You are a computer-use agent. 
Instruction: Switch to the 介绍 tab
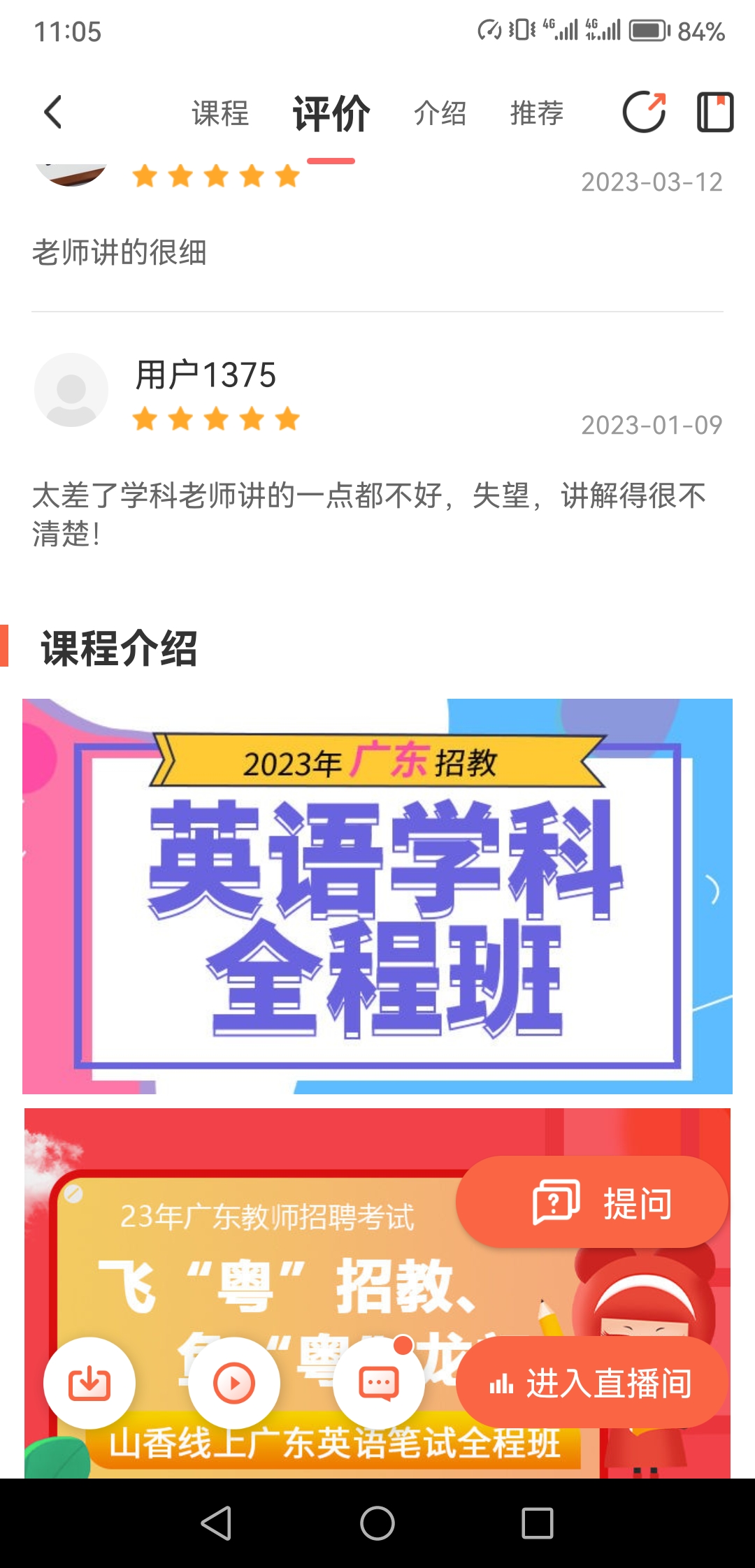point(440,113)
